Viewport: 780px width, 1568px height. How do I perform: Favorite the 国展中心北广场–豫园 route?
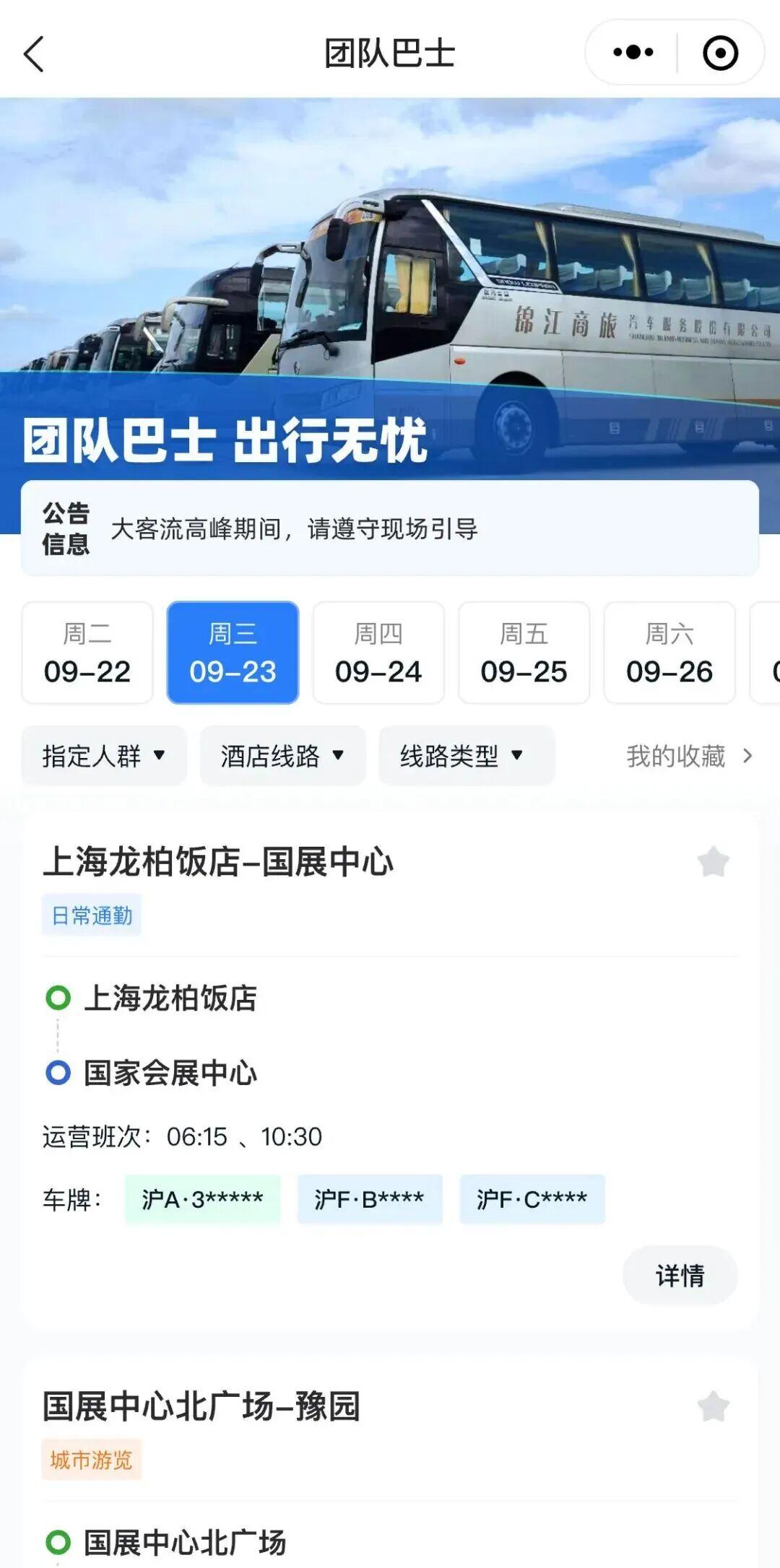click(714, 1406)
